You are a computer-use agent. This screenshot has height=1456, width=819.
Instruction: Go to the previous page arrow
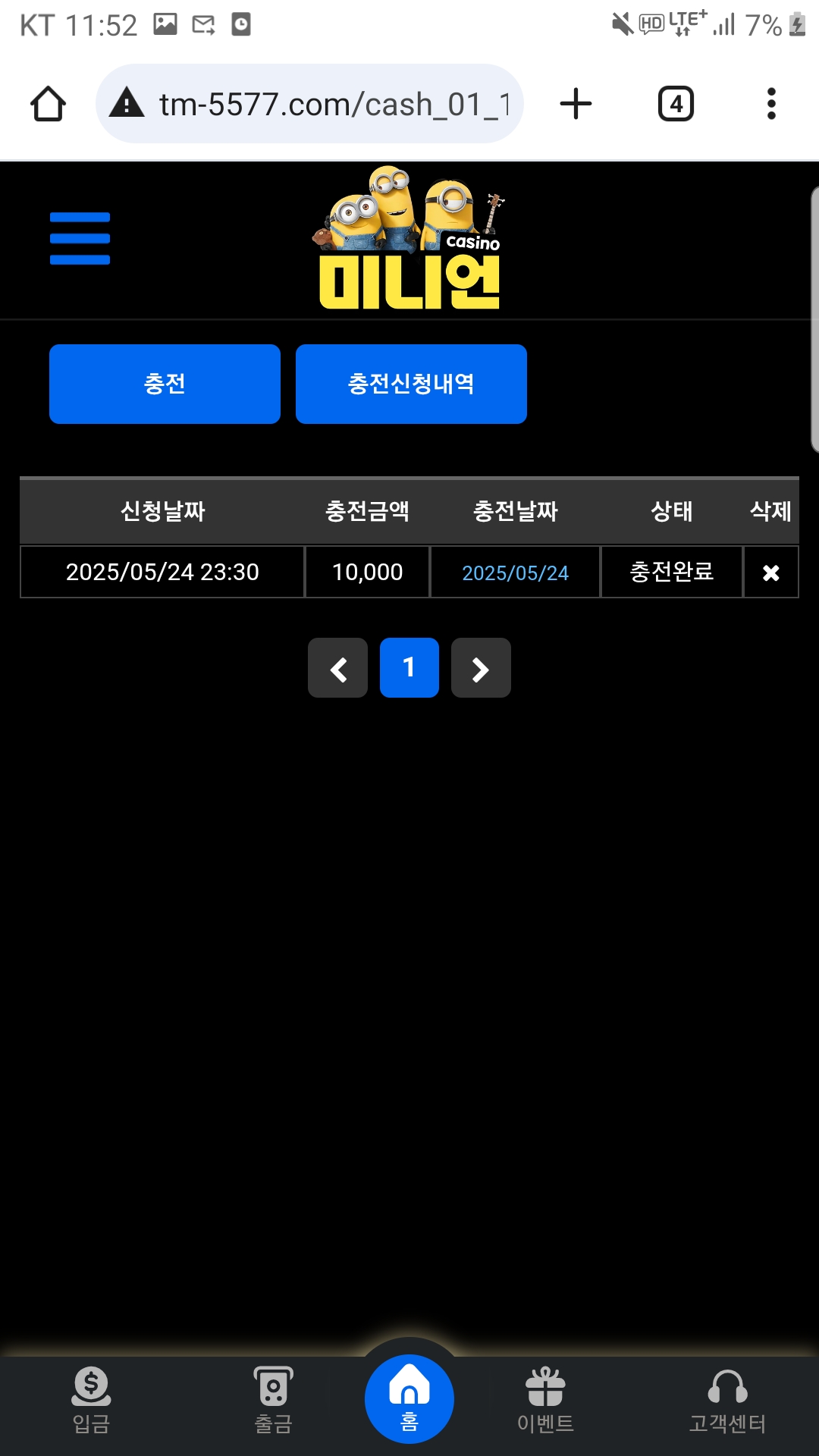pos(337,668)
